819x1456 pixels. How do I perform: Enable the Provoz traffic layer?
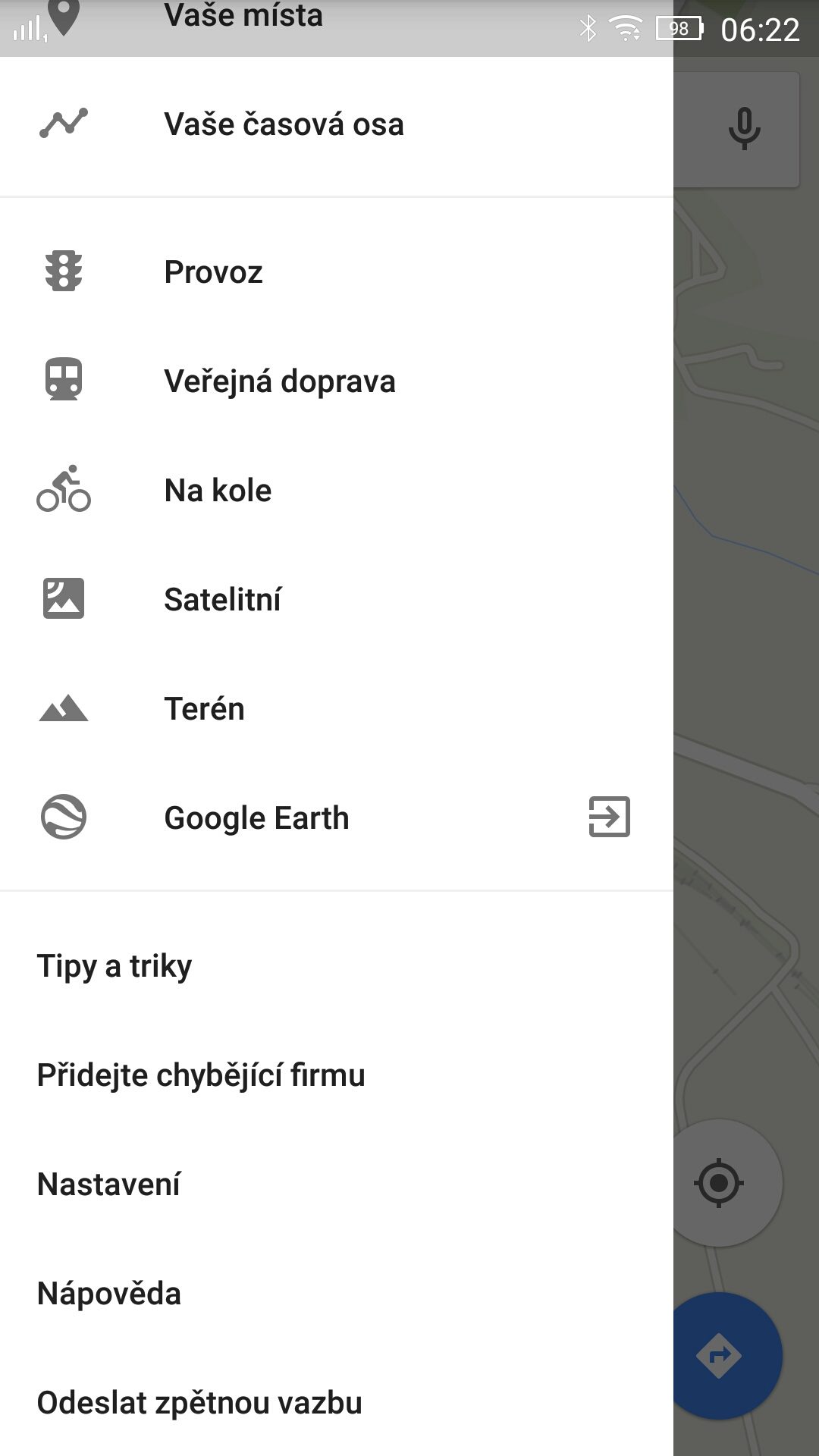coord(337,272)
